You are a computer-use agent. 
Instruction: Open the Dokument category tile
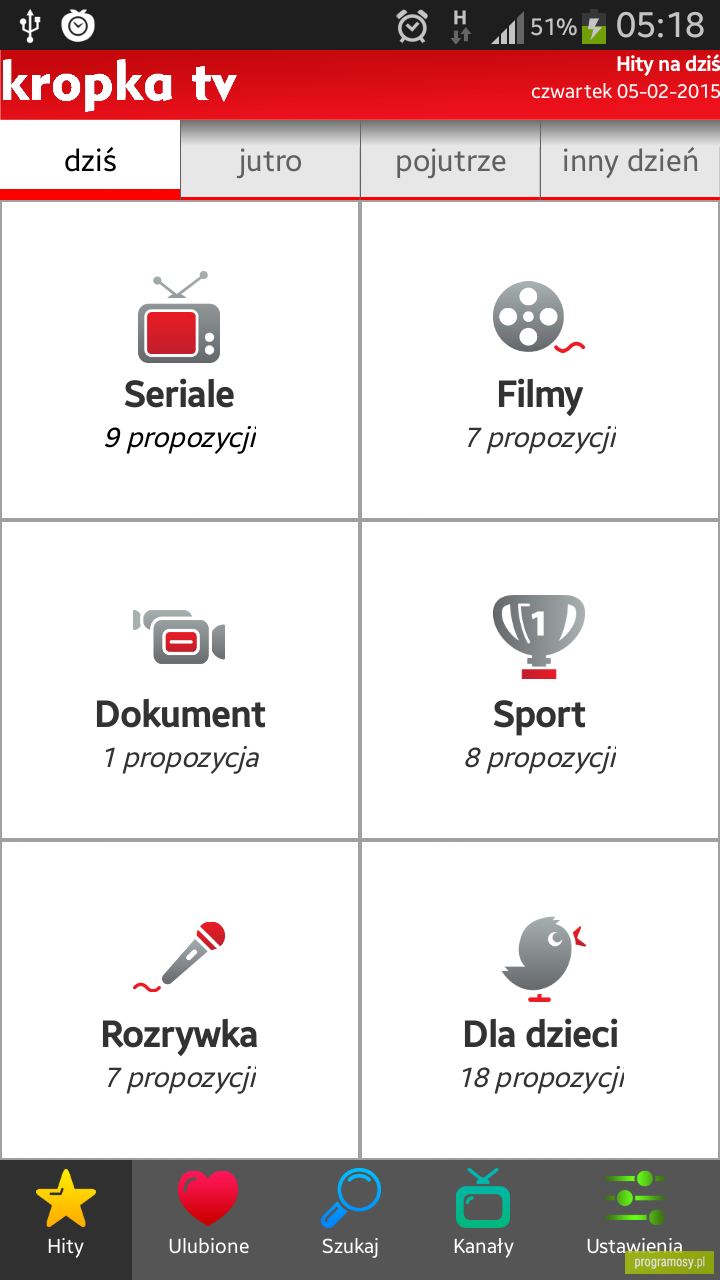[180, 680]
